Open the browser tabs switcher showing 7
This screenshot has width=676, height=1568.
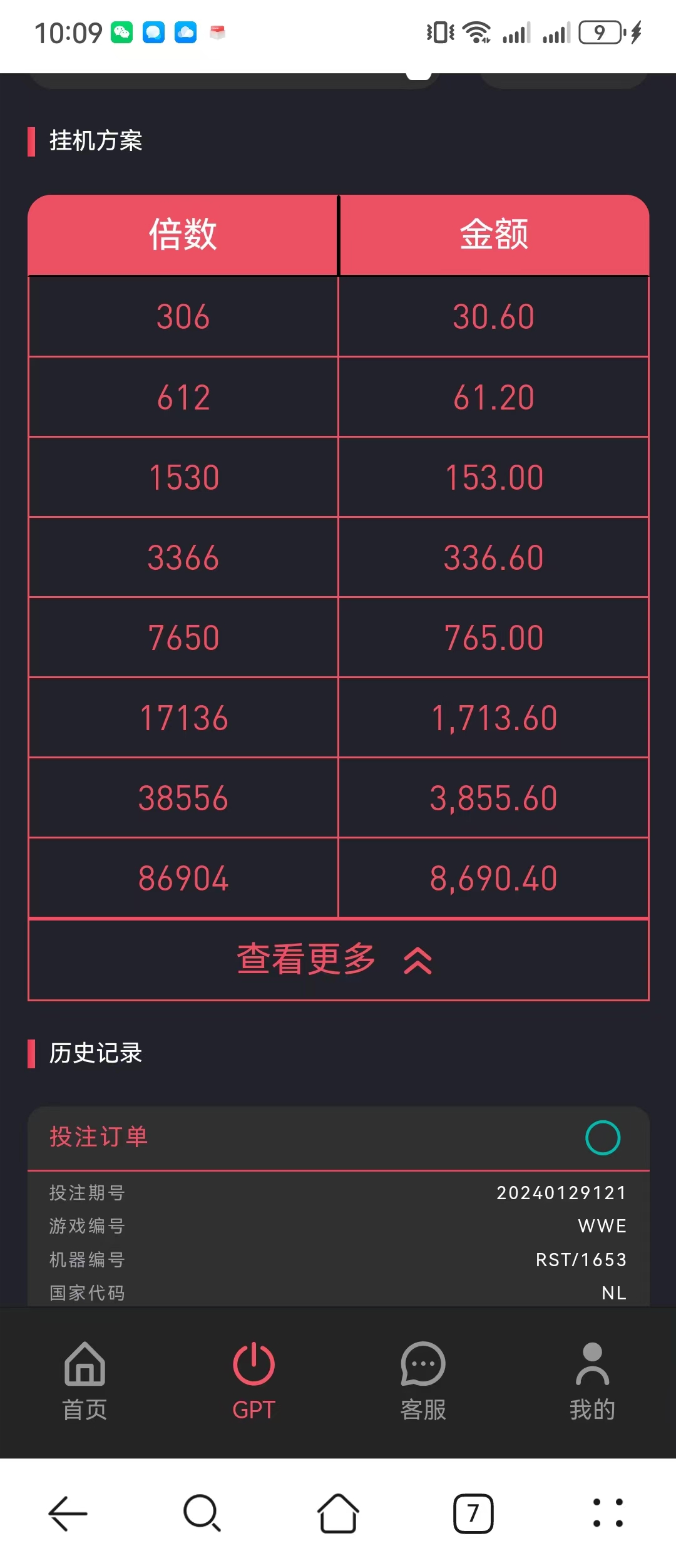(473, 1513)
